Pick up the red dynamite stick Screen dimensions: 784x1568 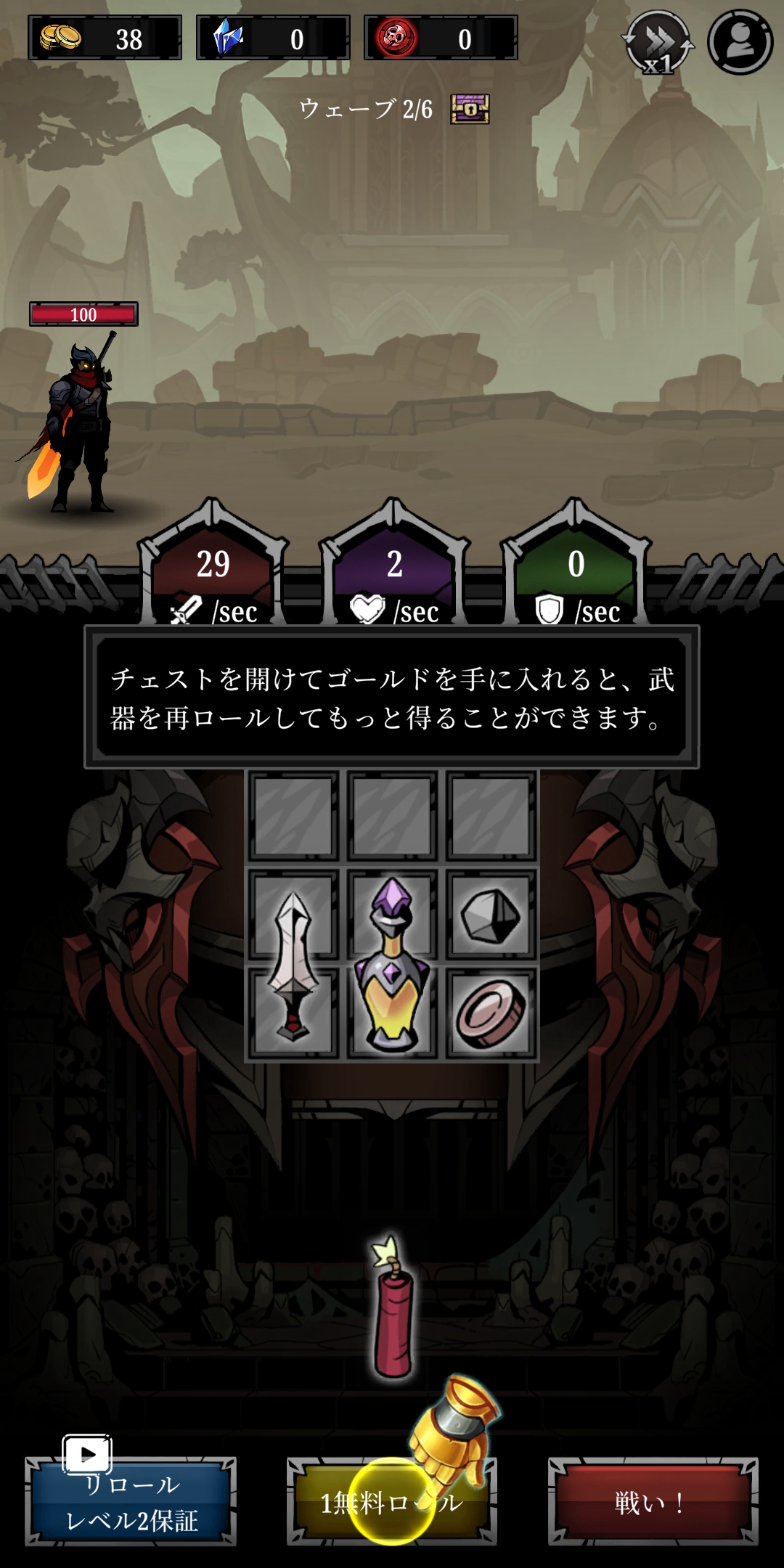tap(393, 1308)
